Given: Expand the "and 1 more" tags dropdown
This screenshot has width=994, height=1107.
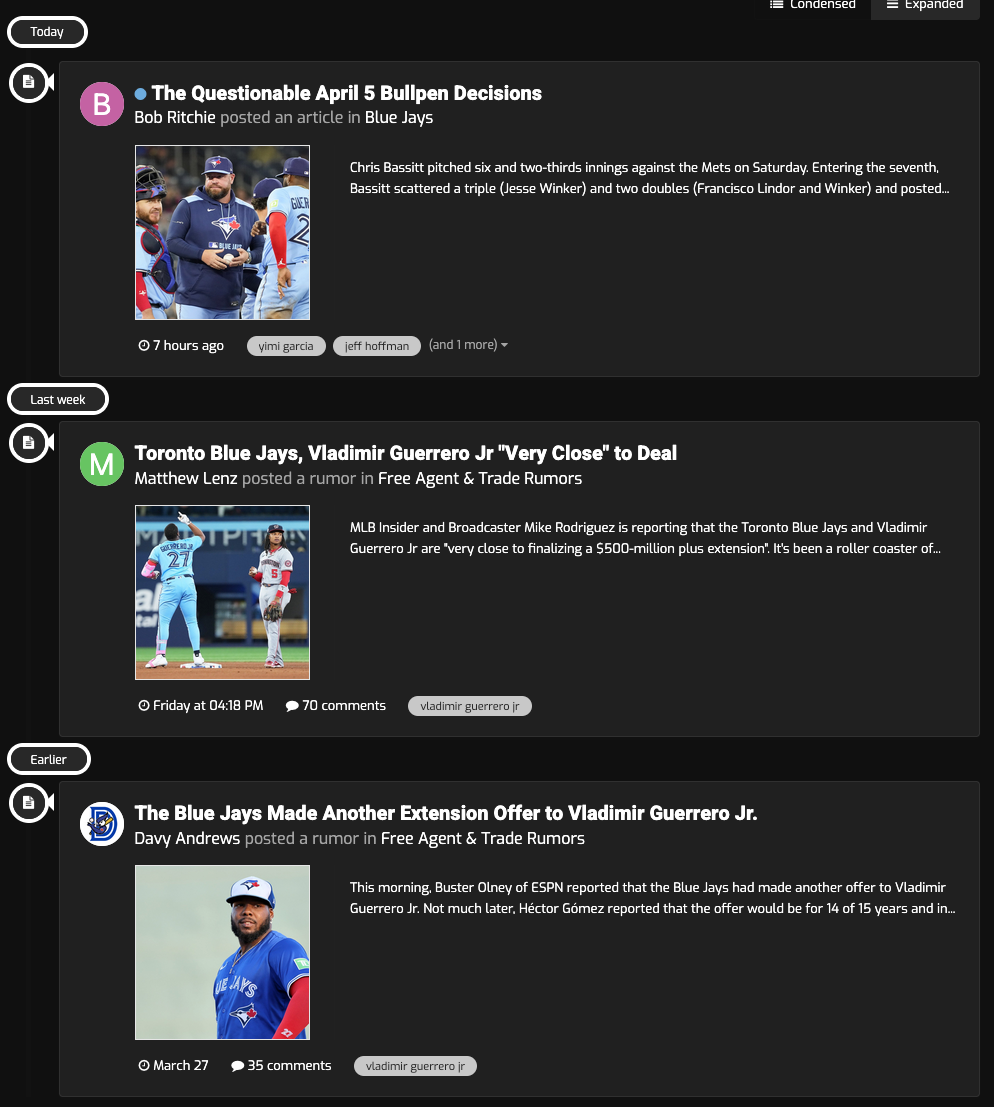Looking at the screenshot, I should (468, 345).
